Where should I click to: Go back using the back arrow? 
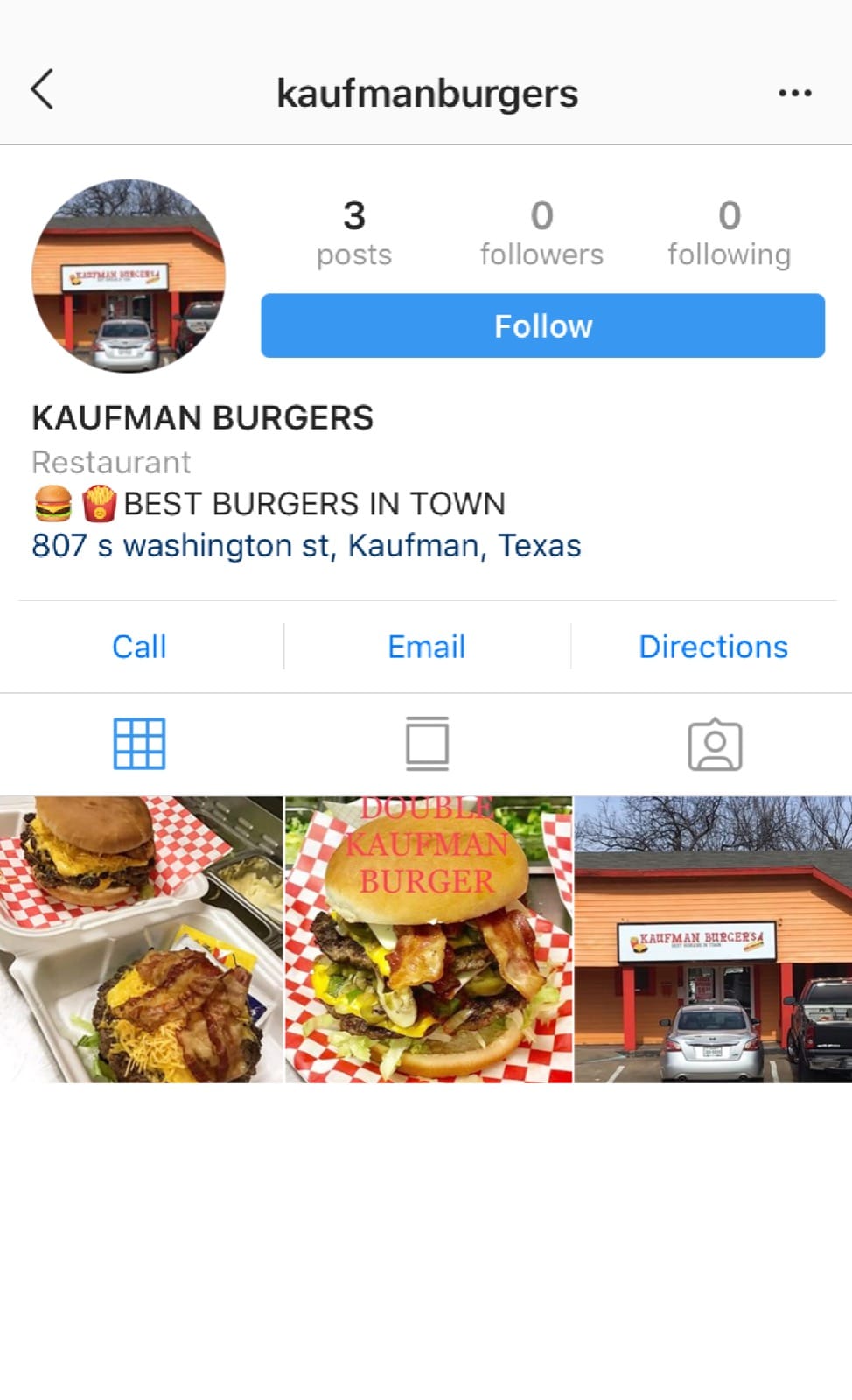pos(42,90)
